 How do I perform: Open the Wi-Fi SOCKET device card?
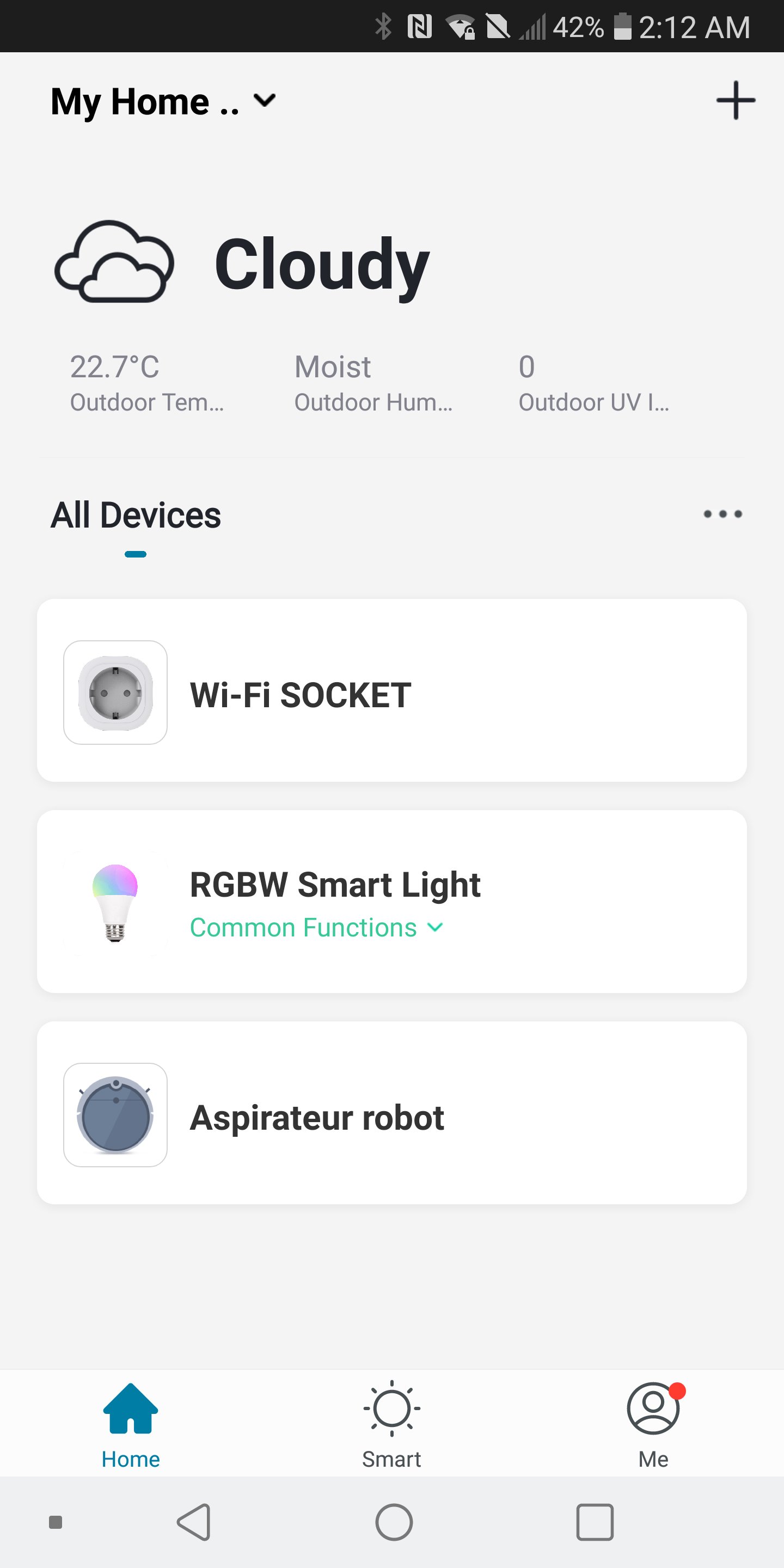pyautogui.click(x=392, y=690)
